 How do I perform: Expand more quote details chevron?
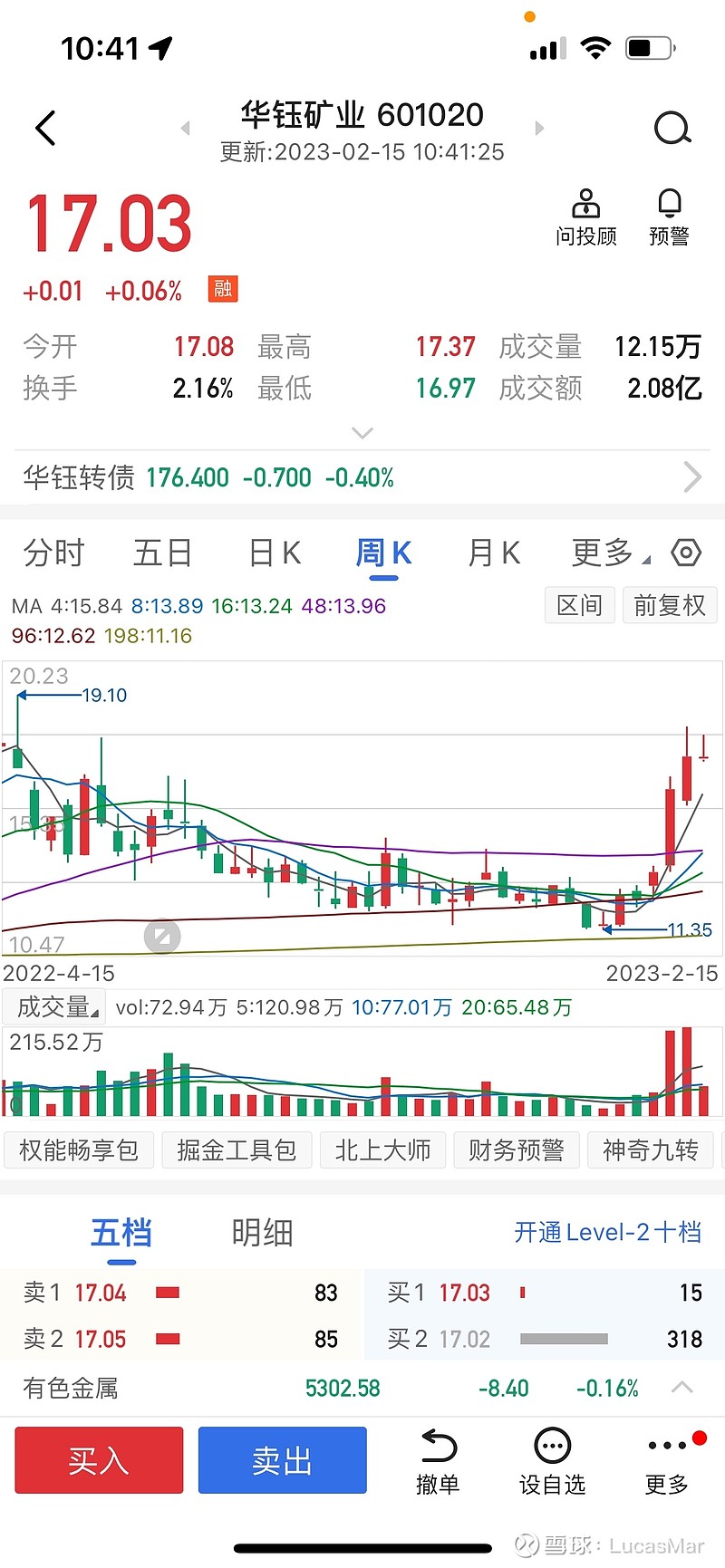362,433
